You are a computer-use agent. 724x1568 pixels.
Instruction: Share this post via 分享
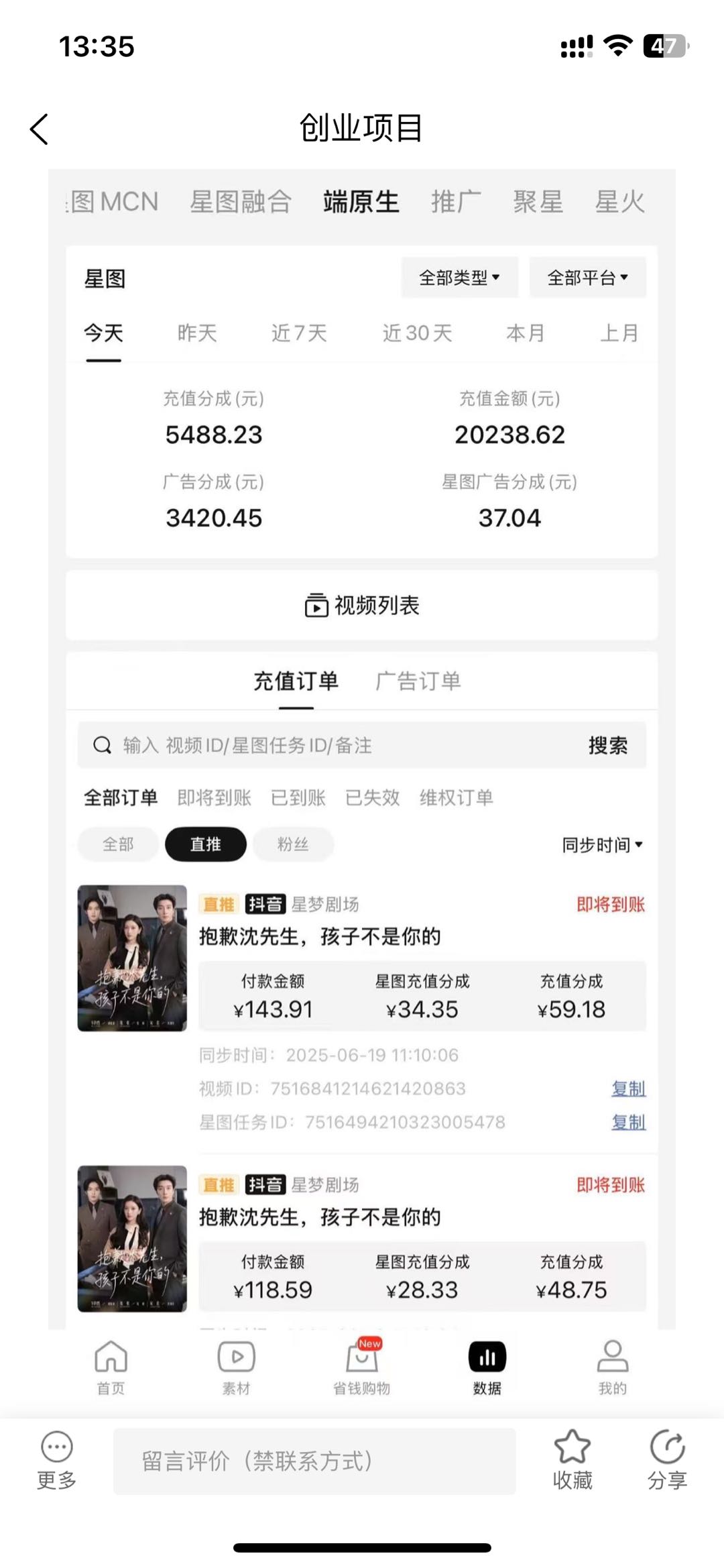(x=667, y=1461)
